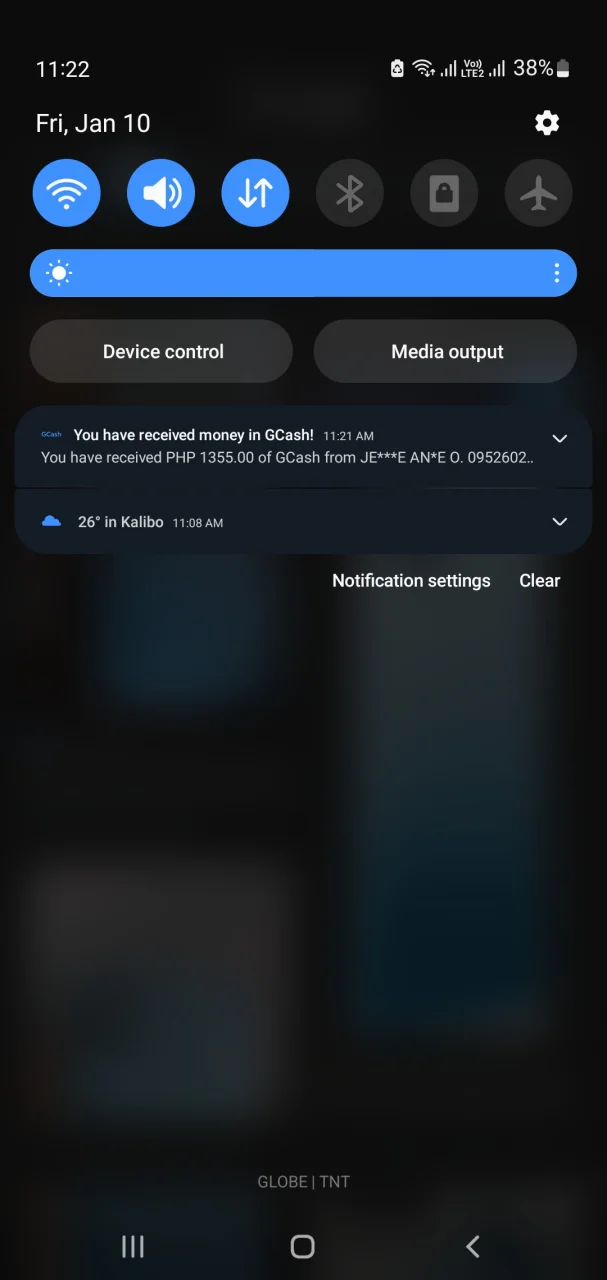The image size is (607, 1280).
Task: Mute the sound toggle
Action: 161,193
